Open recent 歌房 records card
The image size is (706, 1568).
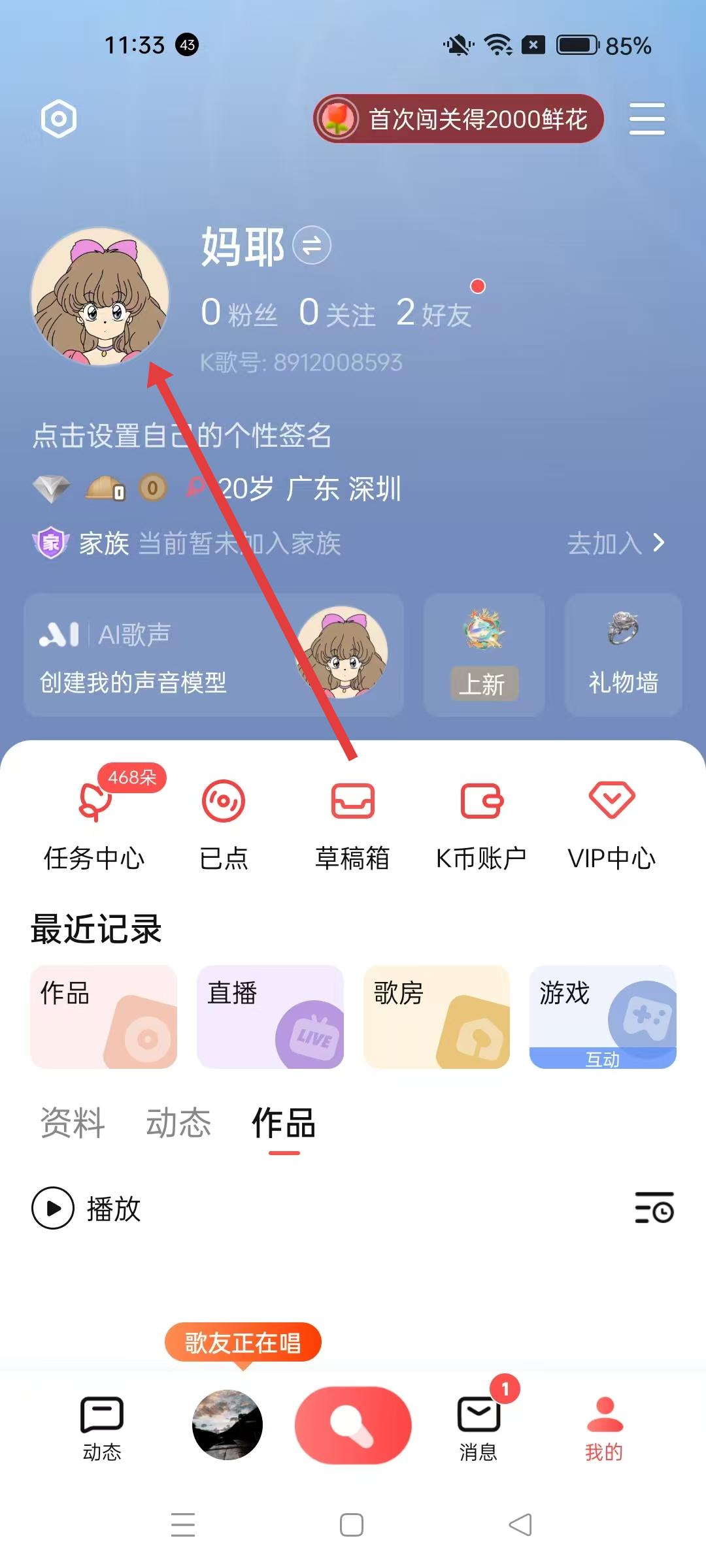coord(436,1017)
